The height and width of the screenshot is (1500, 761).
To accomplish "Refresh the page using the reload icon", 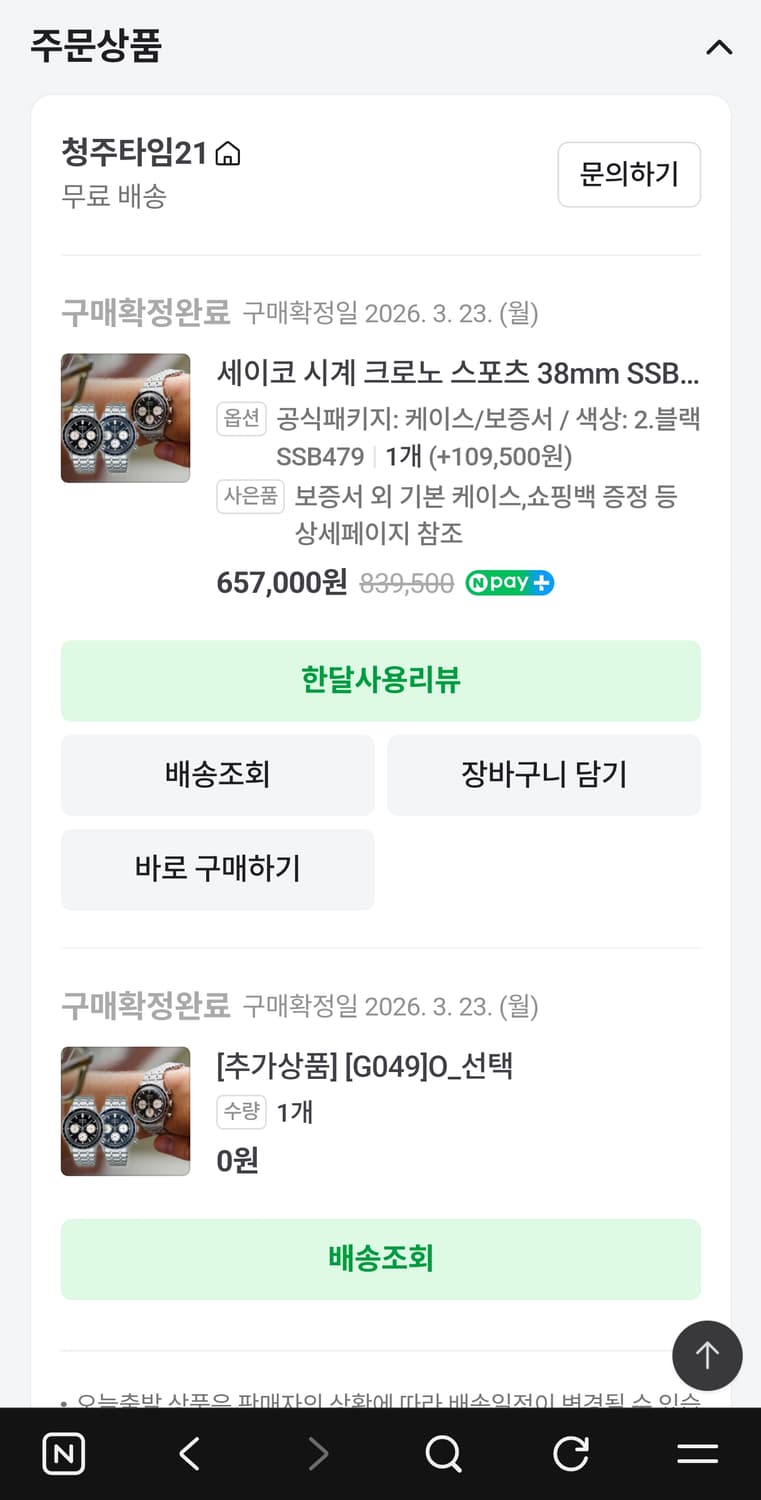I will (571, 1454).
